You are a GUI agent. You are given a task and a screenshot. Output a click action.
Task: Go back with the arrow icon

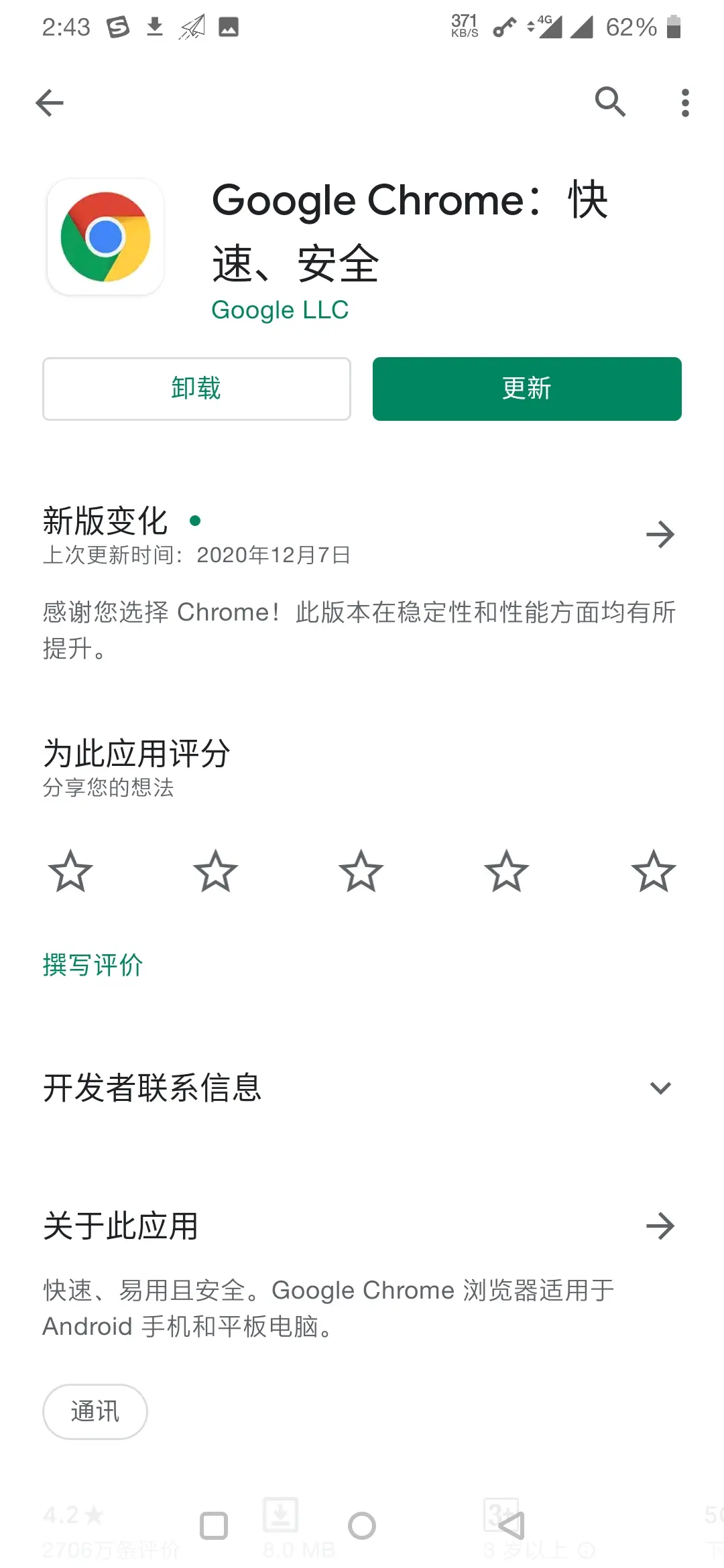coord(49,102)
